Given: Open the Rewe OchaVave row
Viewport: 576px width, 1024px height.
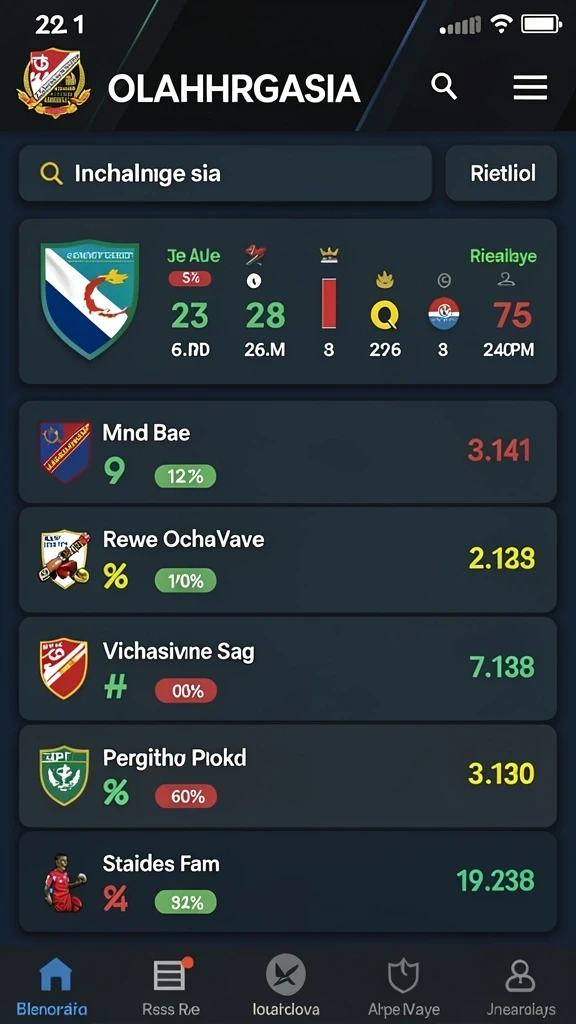Looking at the screenshot, I should tap(288, 560).
